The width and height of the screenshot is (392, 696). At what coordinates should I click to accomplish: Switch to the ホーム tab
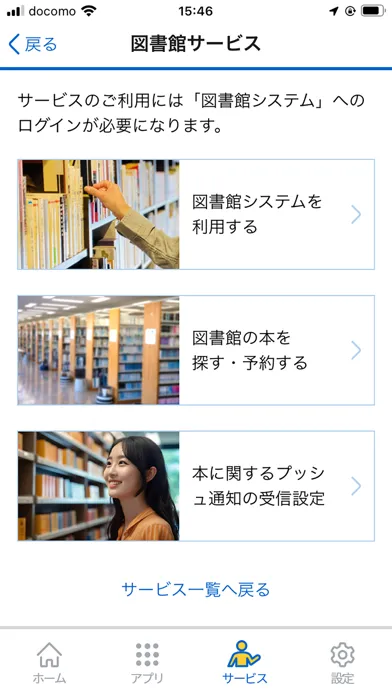pos(49,663)
